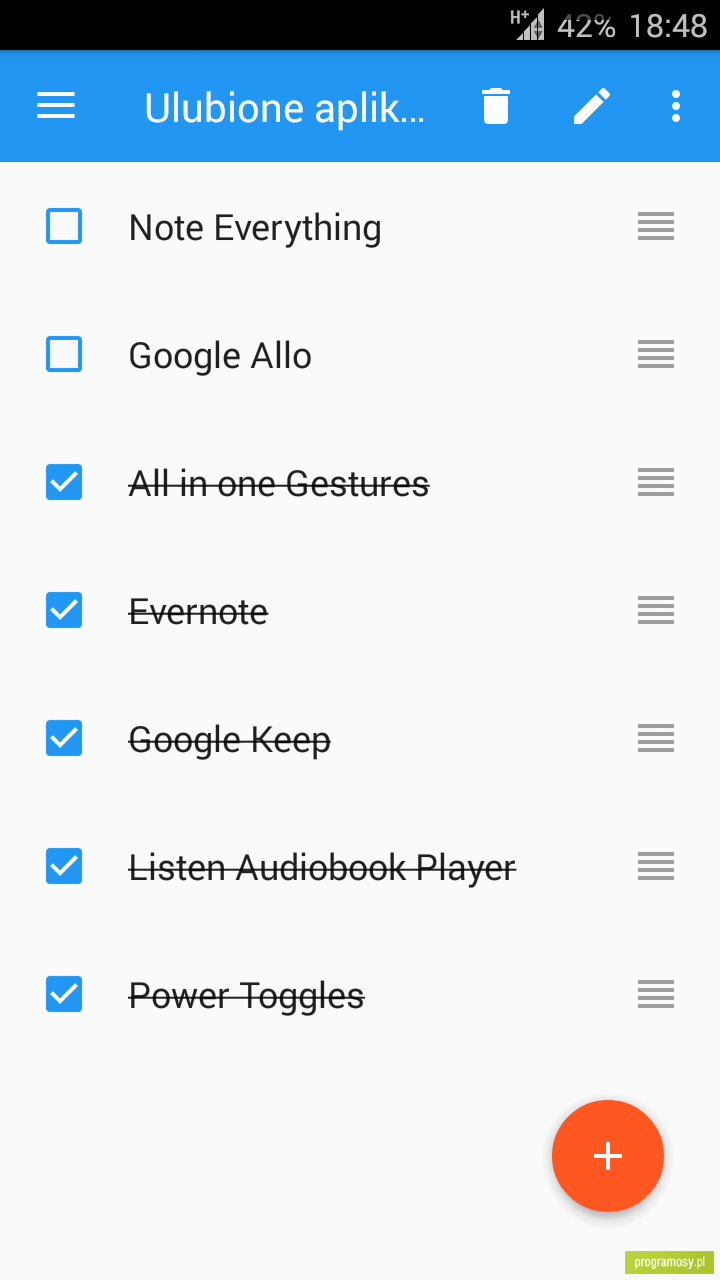Uncheck All in one Gestures

tap(64, 482)
